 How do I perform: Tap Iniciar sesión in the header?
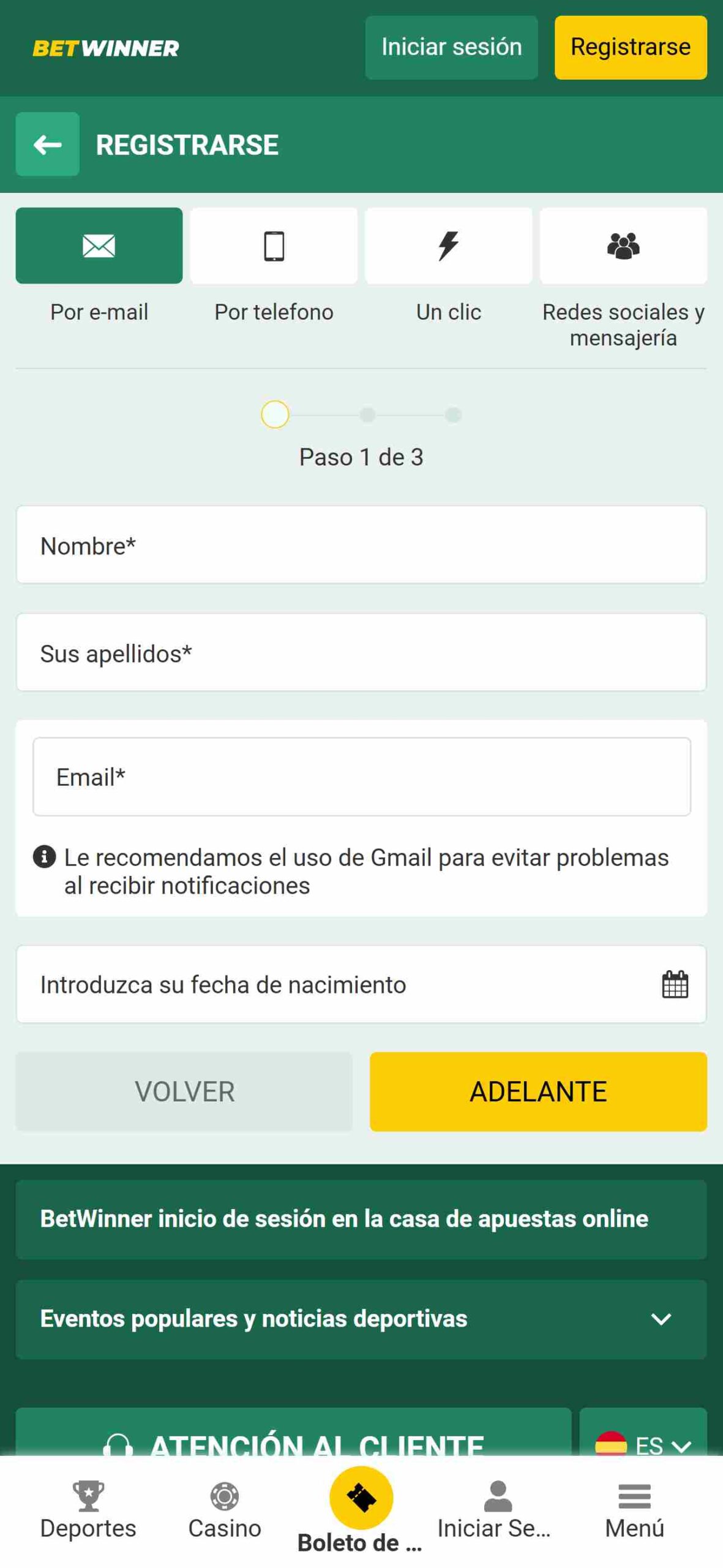click(x=451, y=47)
